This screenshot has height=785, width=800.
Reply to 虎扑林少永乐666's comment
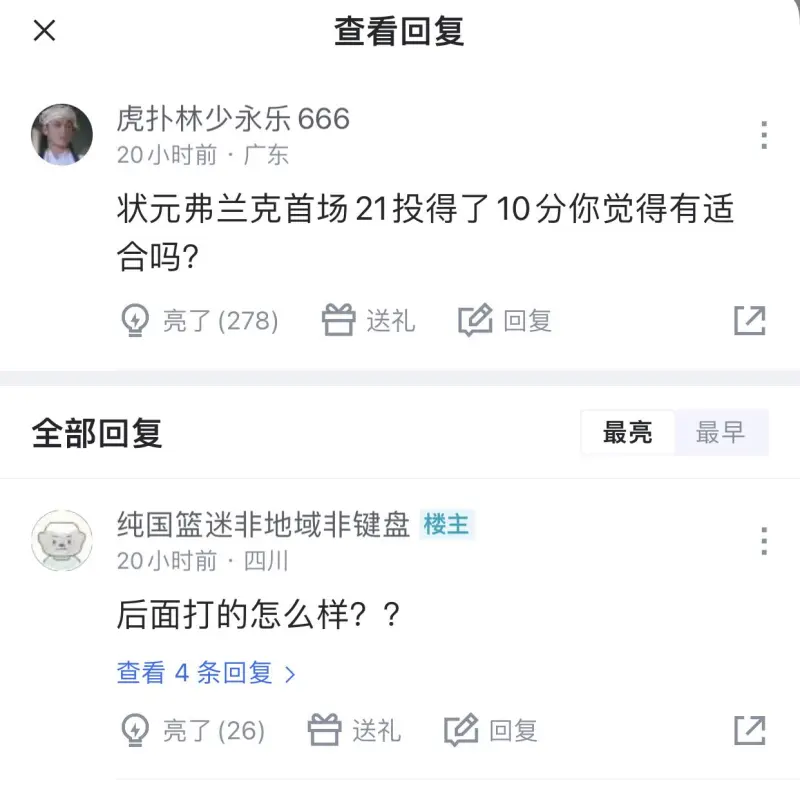[x=505, y=321]
